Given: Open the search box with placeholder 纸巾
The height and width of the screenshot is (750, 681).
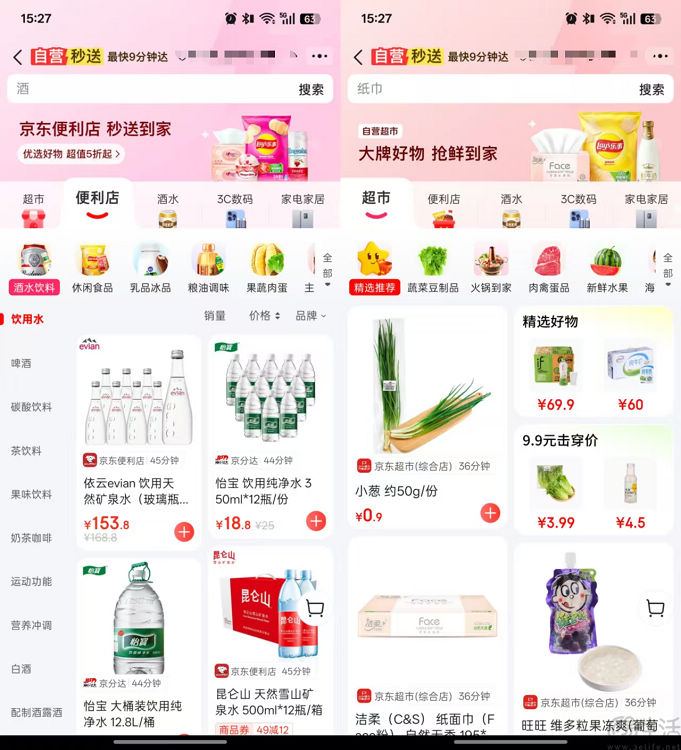Looking at the screenshot, I should click(490, 89).
